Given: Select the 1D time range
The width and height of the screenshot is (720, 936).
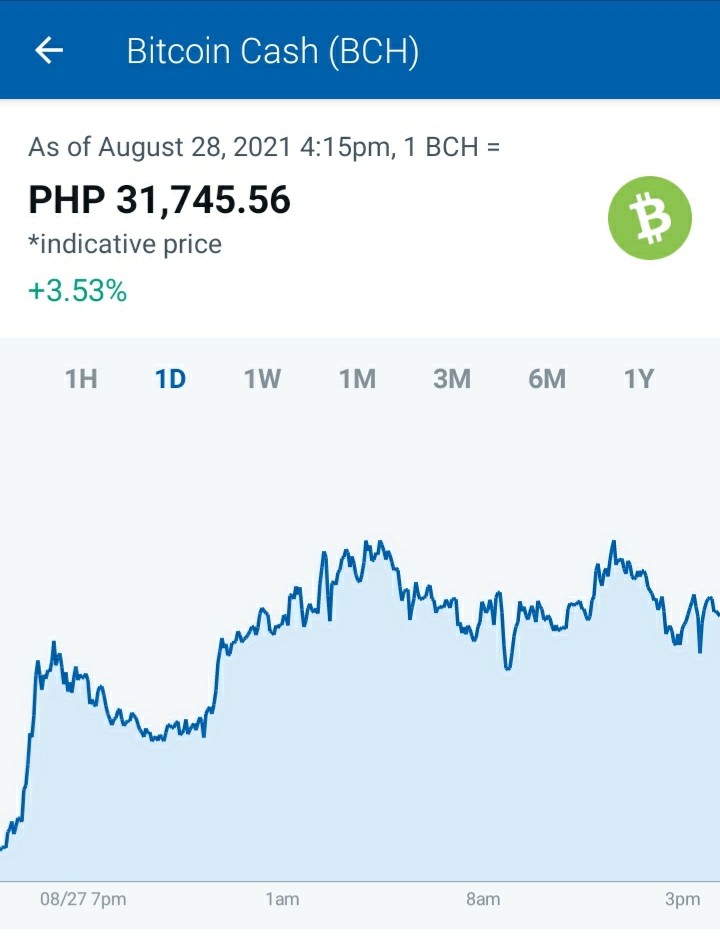Looking at the screenshot, I should pyautogui.click(x=171, y=379).
